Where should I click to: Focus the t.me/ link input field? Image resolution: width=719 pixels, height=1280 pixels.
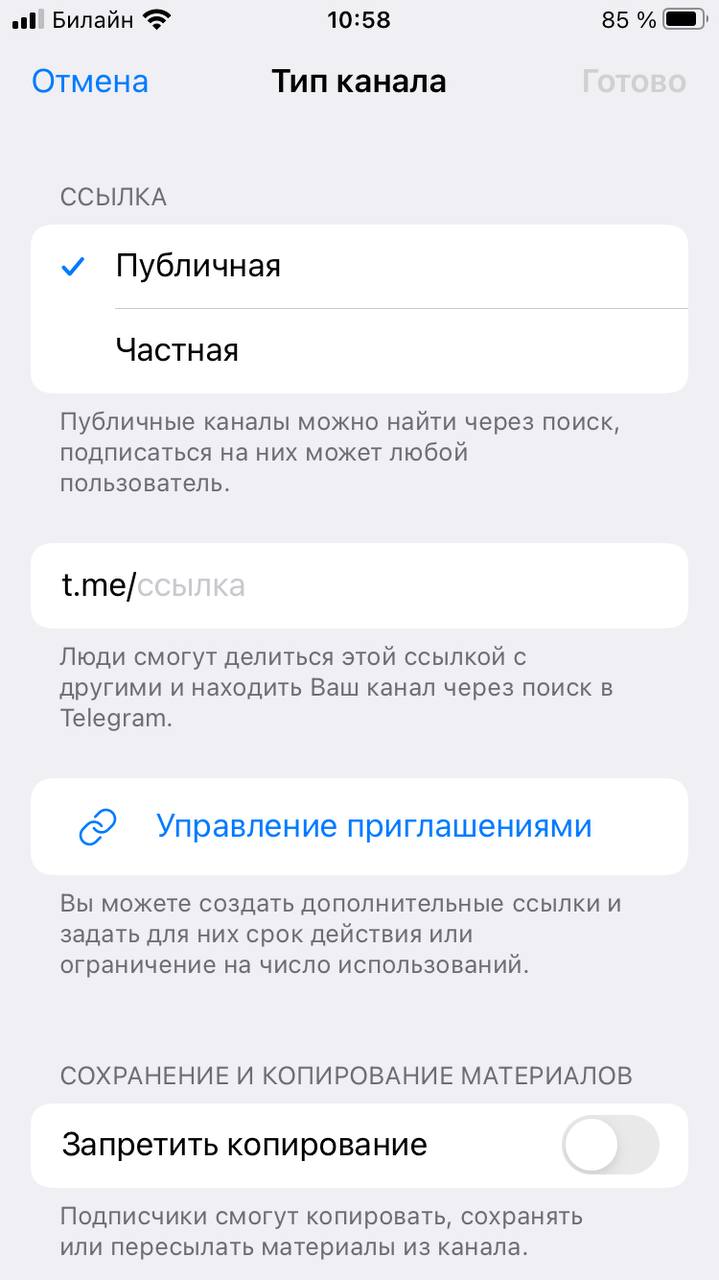359,585
